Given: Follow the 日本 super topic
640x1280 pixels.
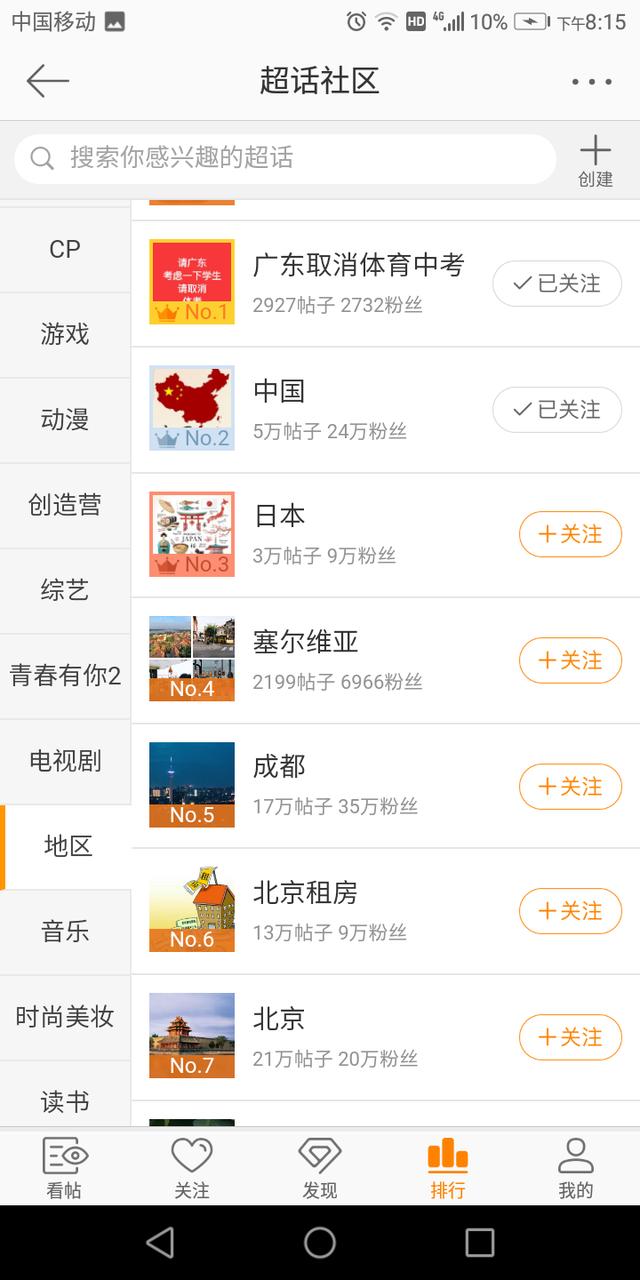Looking at the screenshot, I should pyautogui.click(x=570, y=535).
